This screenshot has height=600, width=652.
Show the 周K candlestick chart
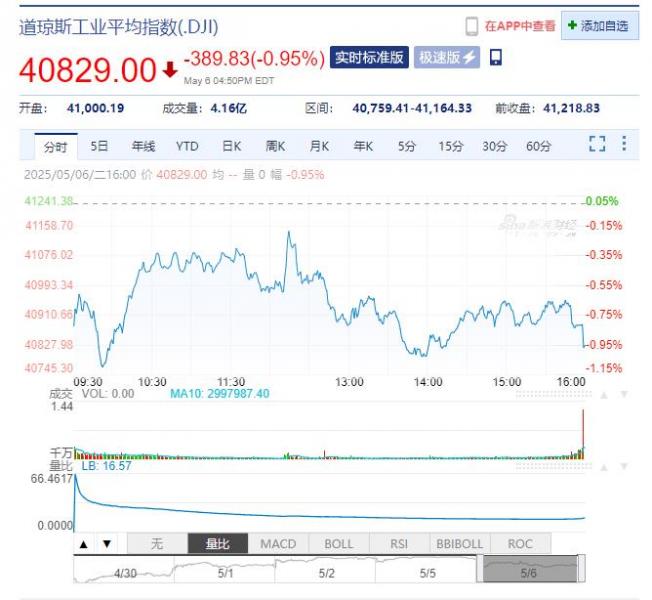coord(275,146)
